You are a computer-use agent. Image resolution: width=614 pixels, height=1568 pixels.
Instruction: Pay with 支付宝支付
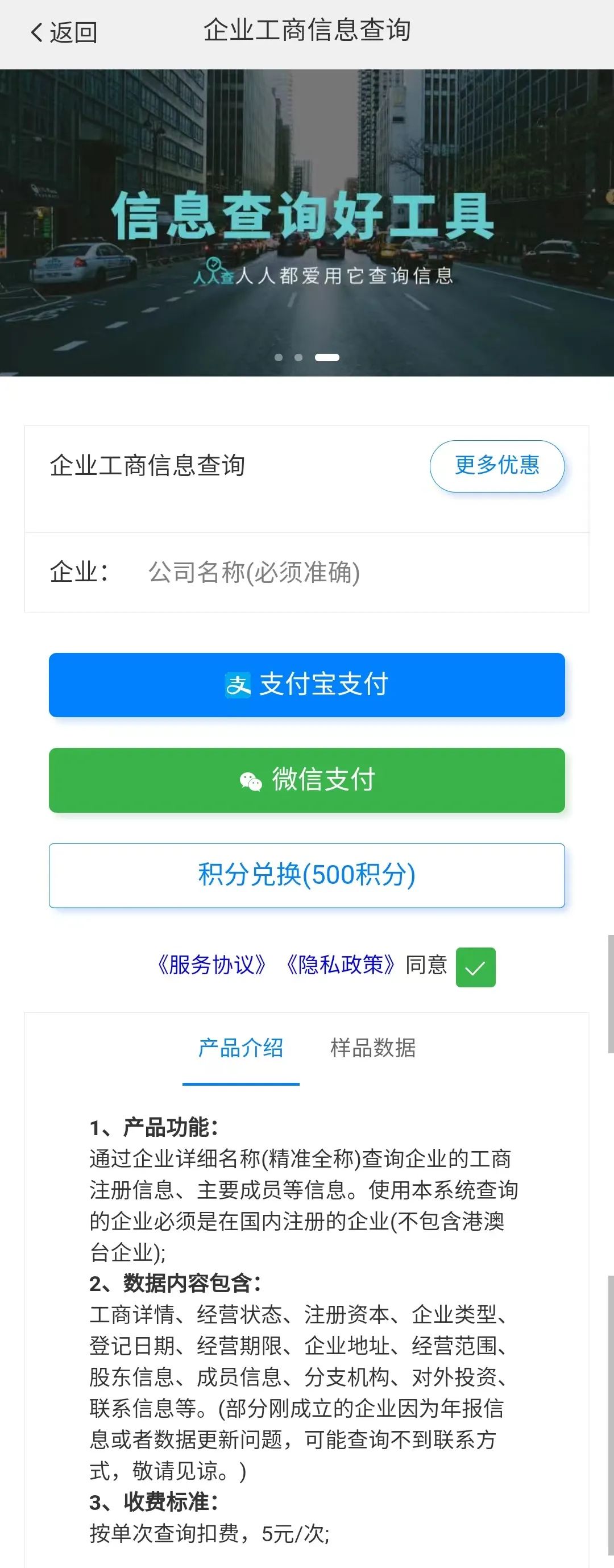[x=306, y=685]
